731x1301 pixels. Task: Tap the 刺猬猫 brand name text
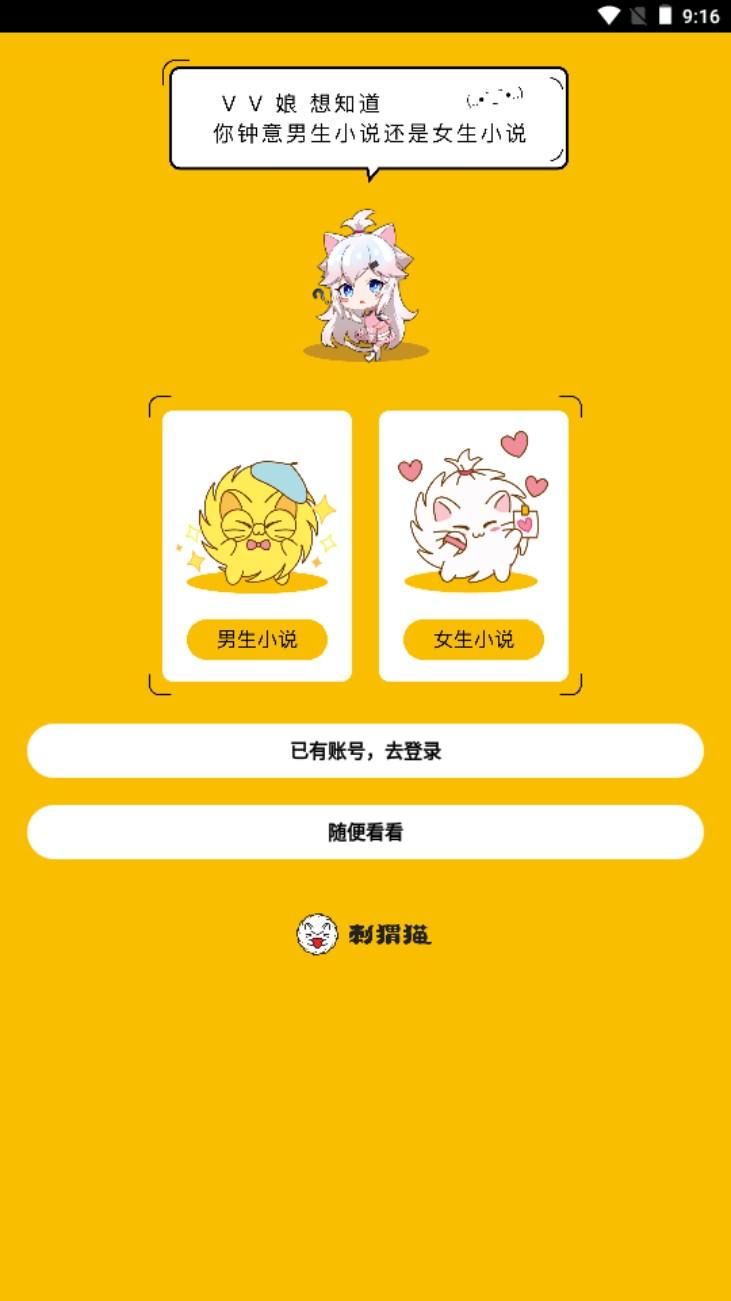pyautogui.click(x=389, y=935)
